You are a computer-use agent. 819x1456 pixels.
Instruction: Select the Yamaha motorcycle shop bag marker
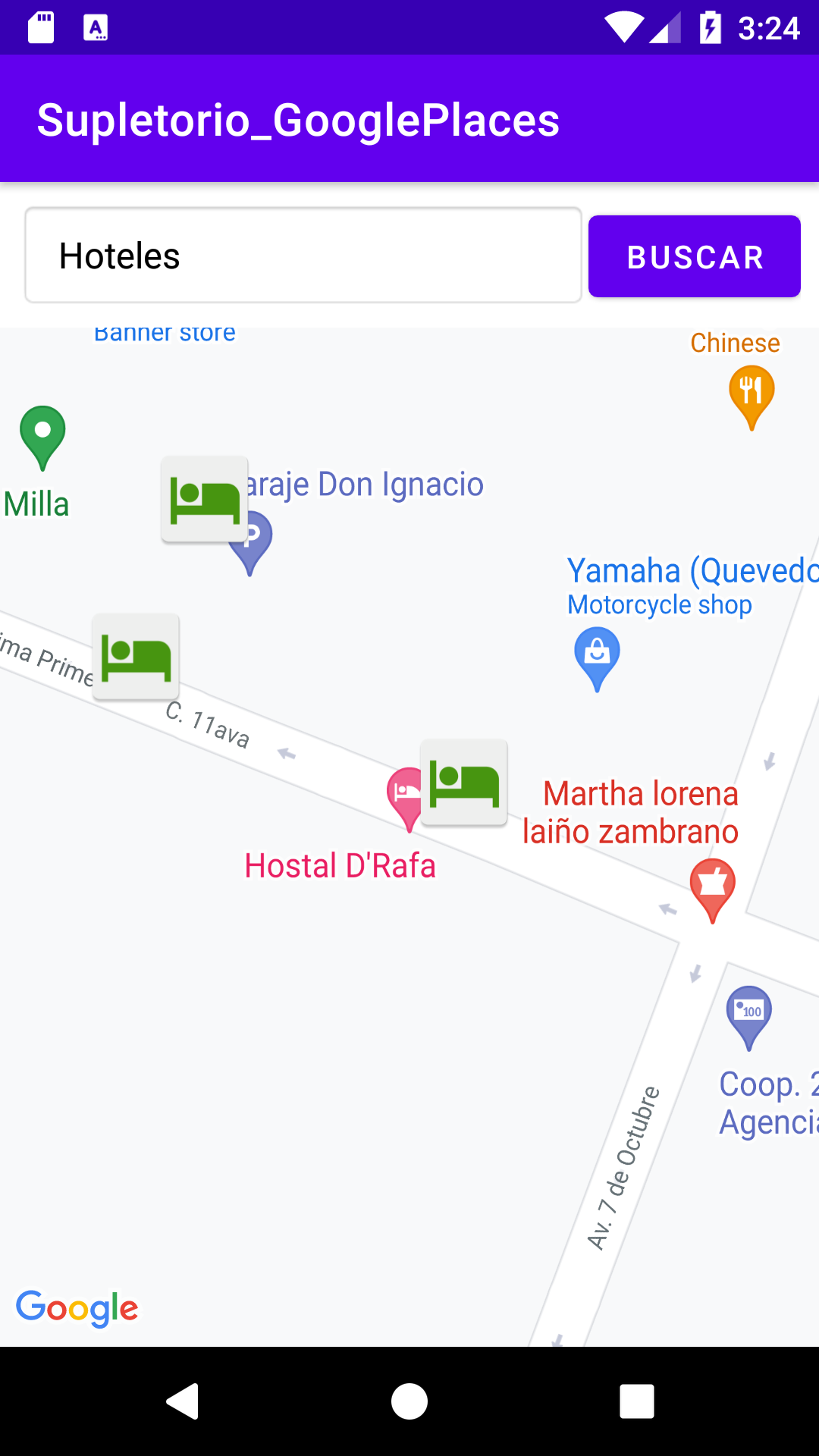point(596,657)
